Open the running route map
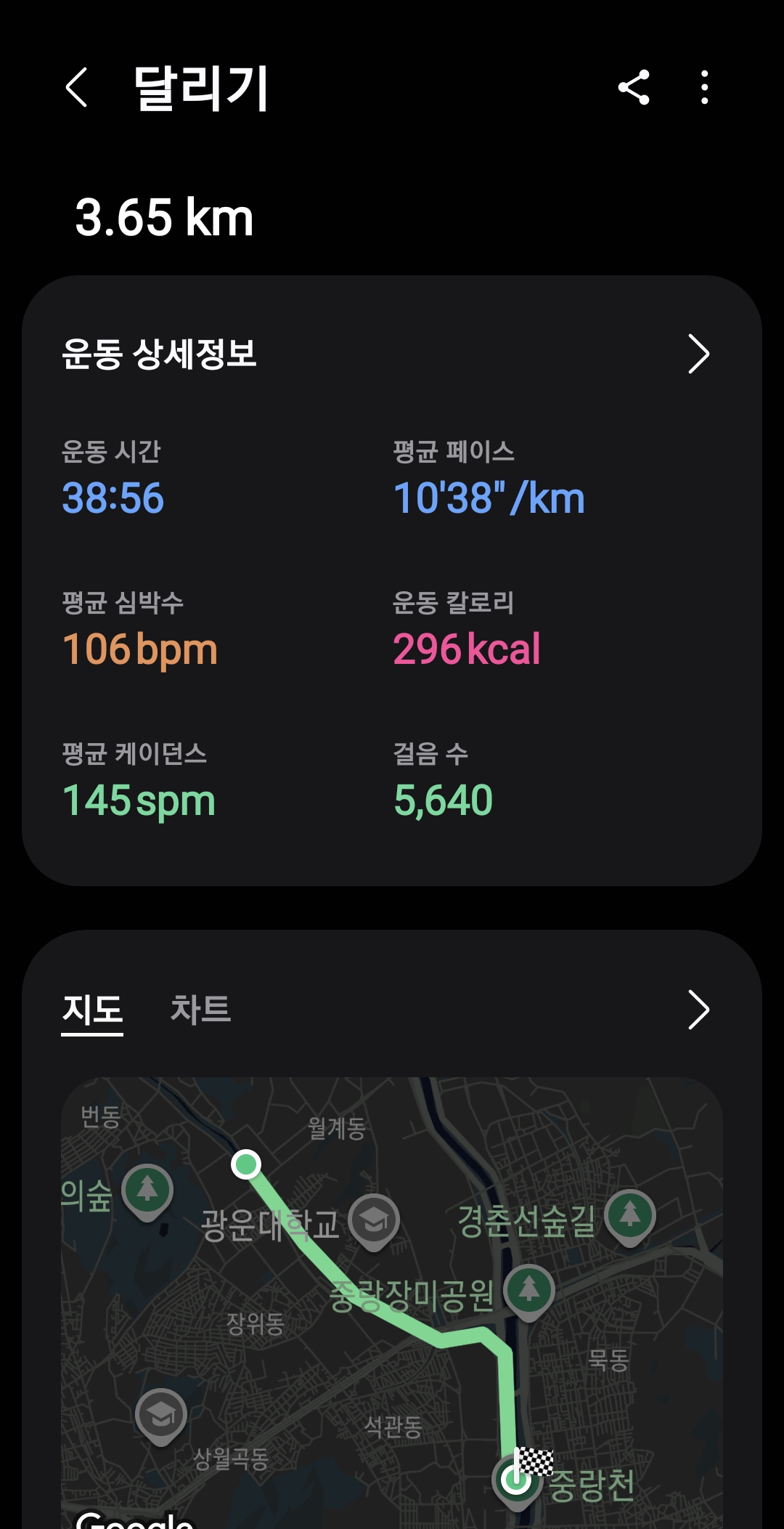Viewport: 784px width, 1529px height. (x=392, y=1300)
